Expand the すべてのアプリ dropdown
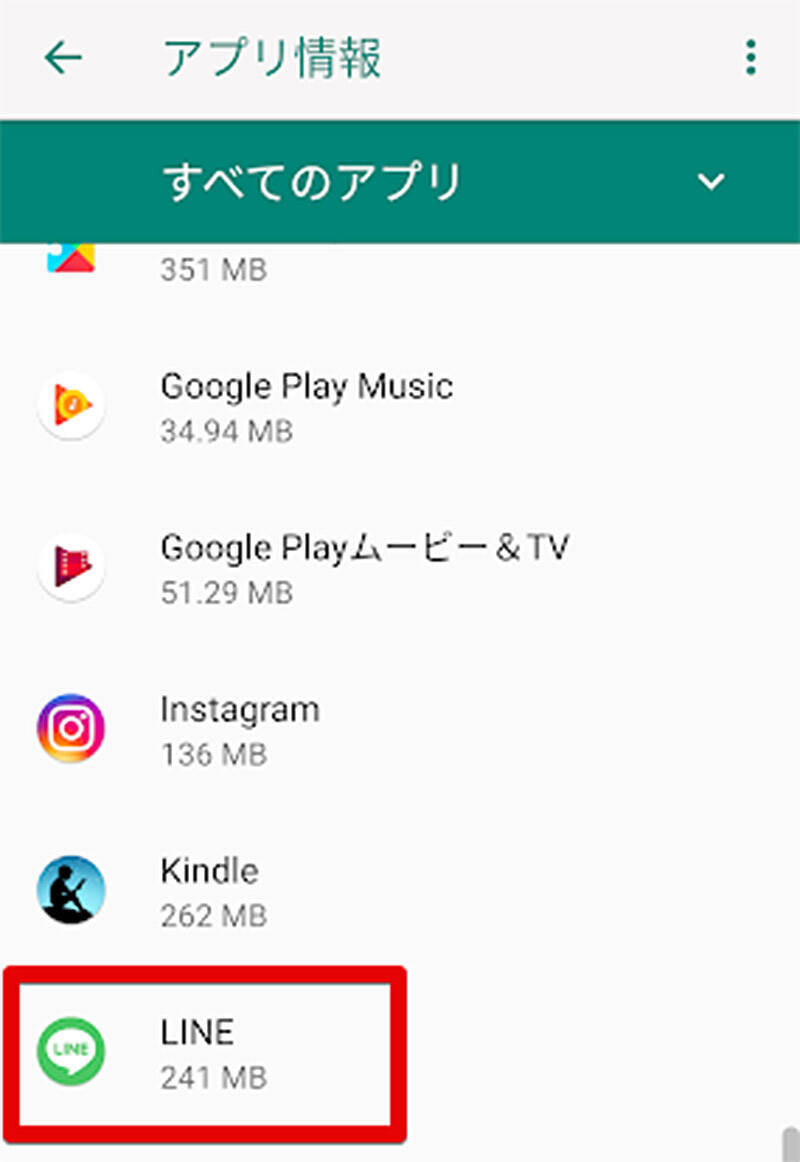 [710, 182]
